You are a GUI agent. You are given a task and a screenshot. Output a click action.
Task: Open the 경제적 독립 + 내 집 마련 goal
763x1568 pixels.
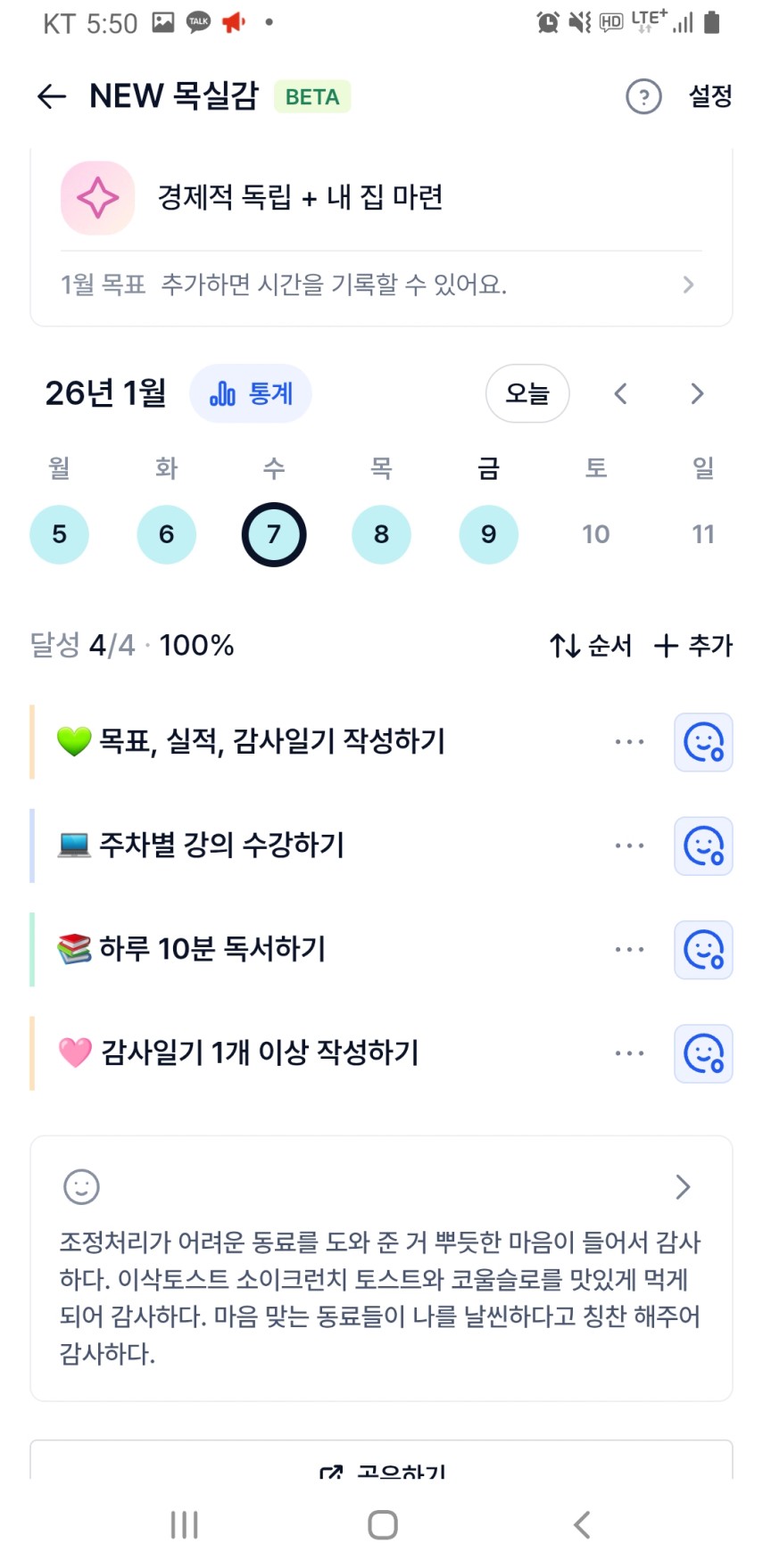point(300,197)
